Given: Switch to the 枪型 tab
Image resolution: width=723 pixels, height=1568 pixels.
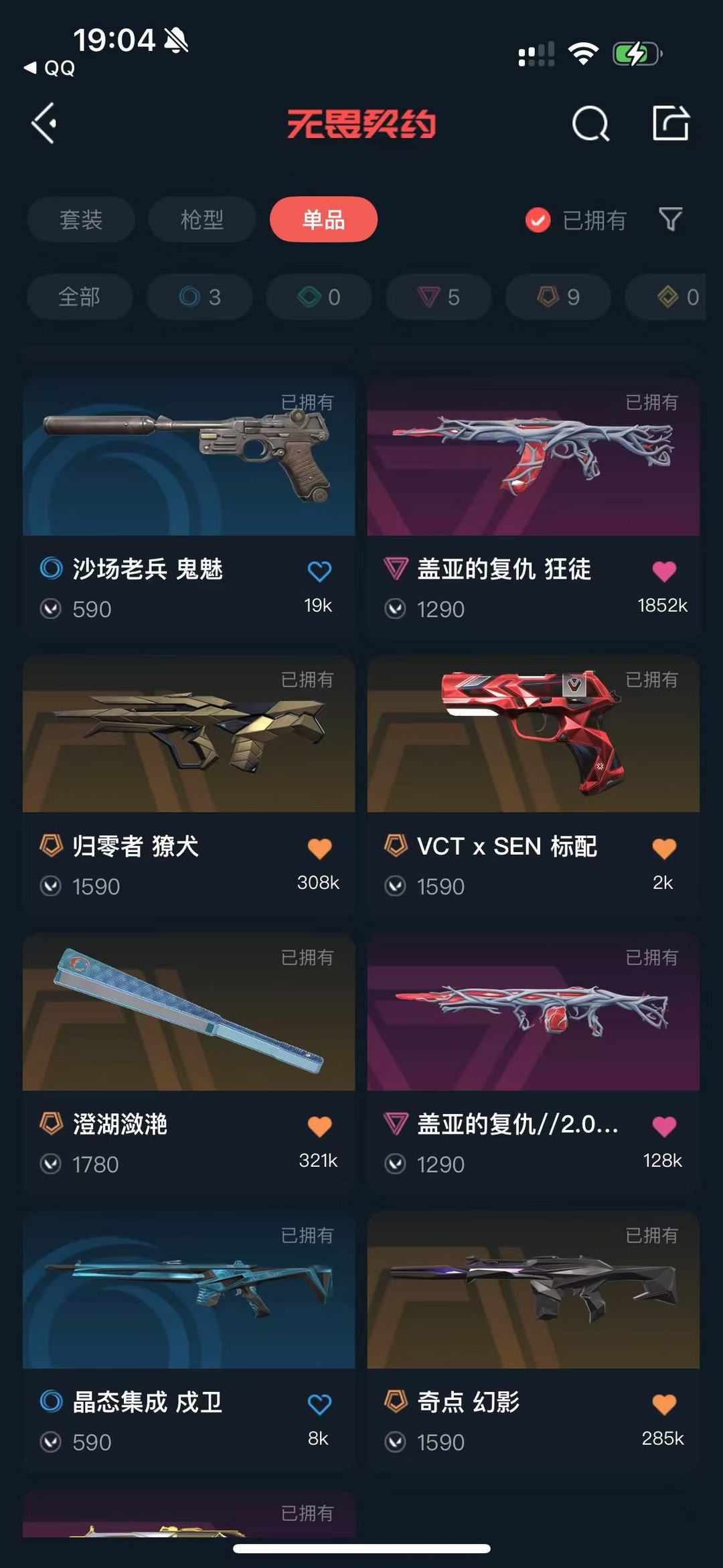Looking at the screenshot, I should [202, 220].
